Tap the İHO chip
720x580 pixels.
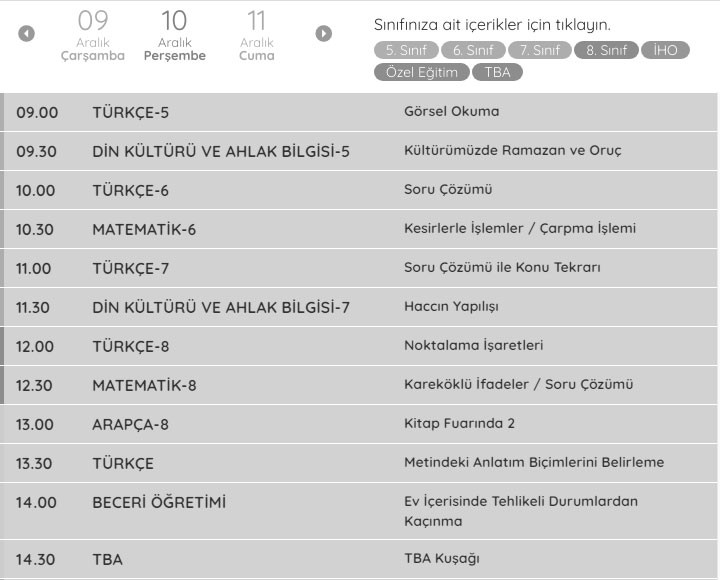(x=665, y=50)
